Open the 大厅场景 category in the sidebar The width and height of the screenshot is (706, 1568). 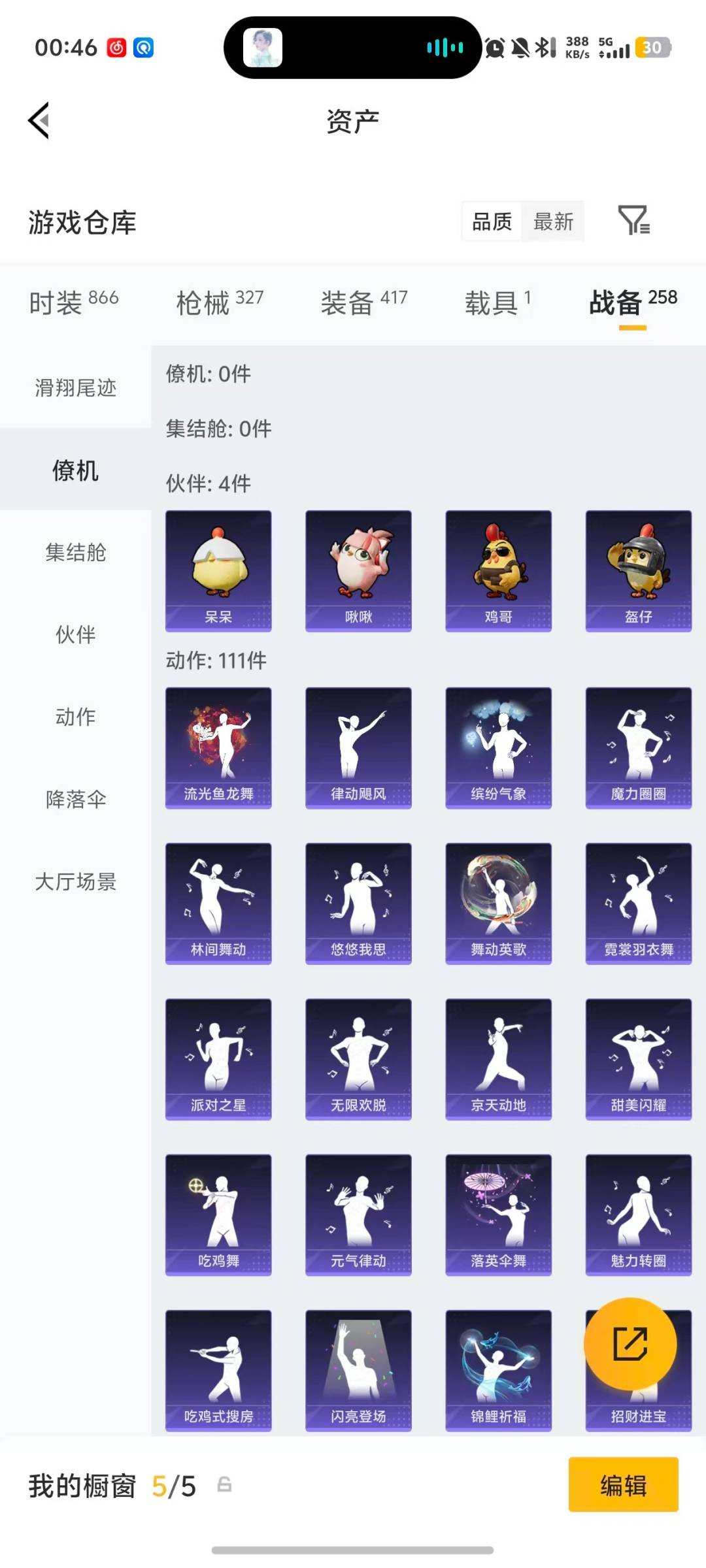[x=75, y=882]
